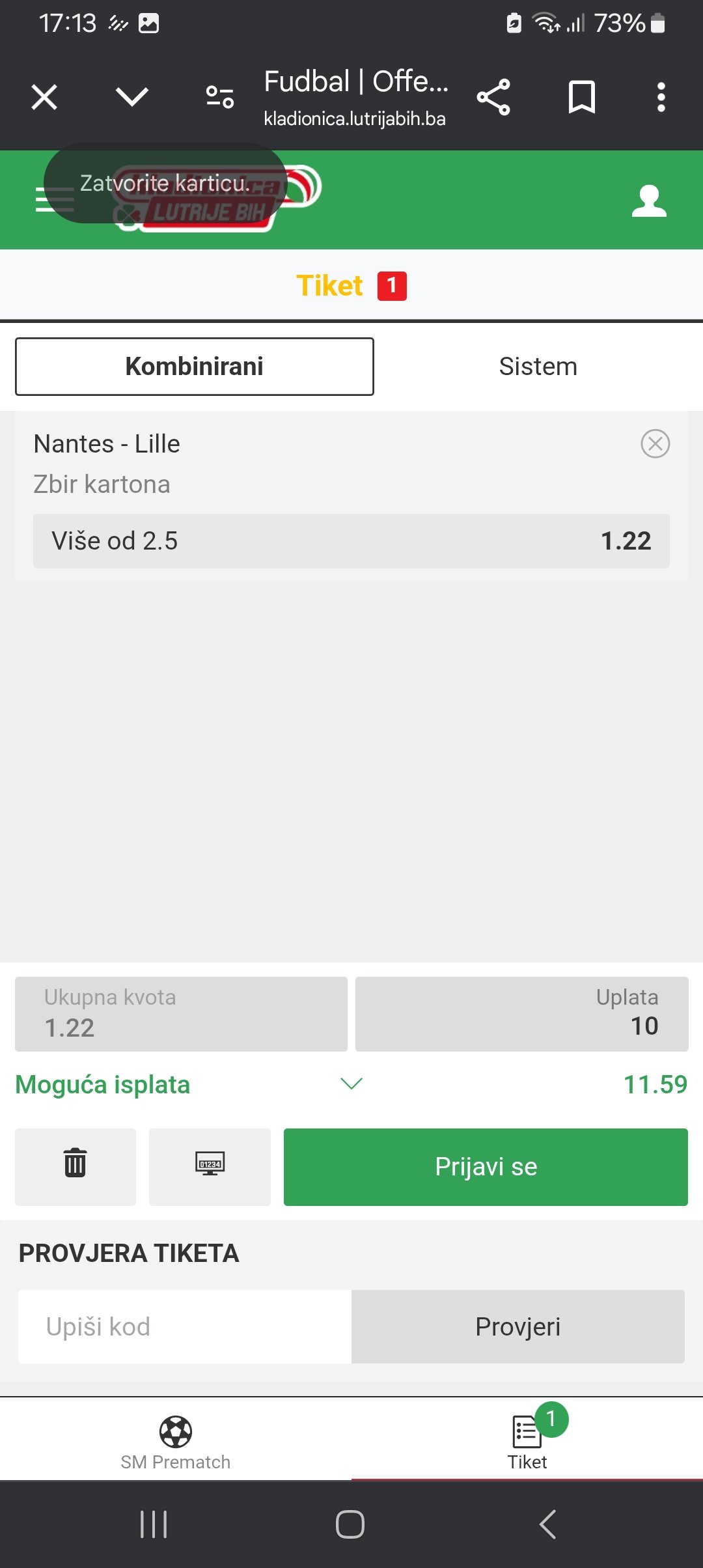Image resolution: width=703 pixels, height=1568 pixels.
Task: Tap the Prijavi se button
Action: coord(486,1167)
